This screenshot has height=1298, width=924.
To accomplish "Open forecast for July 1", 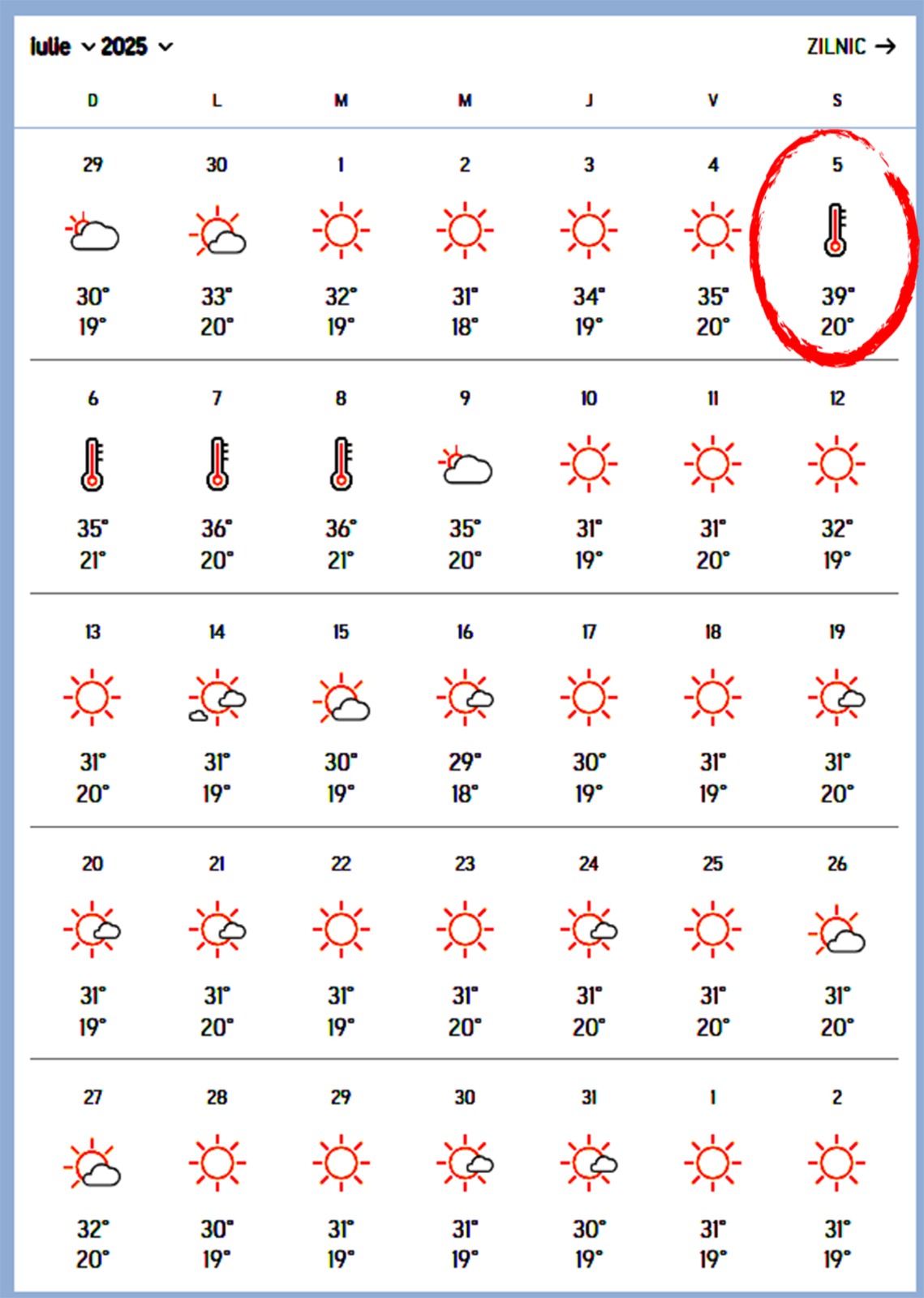I will tap(341, 244).
